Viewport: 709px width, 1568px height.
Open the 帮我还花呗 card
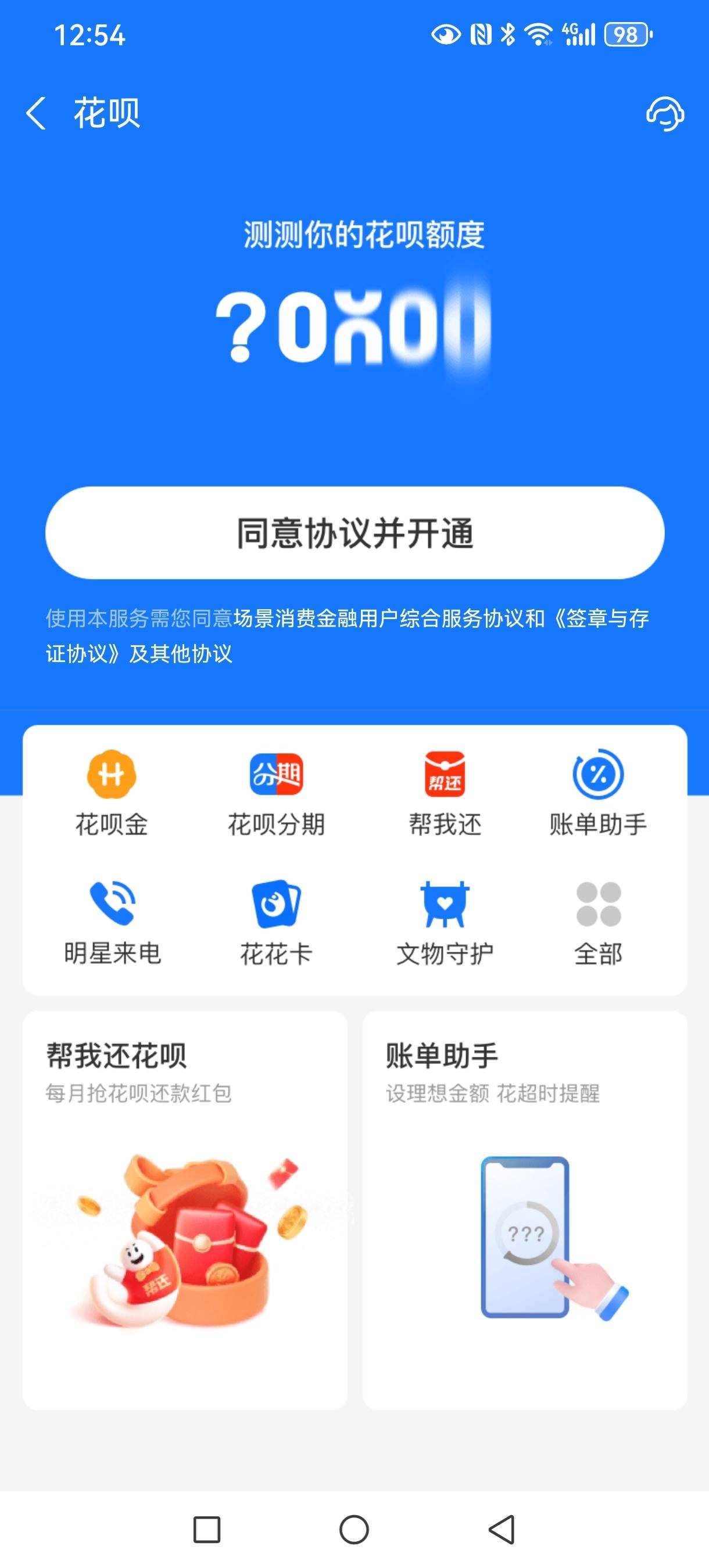[185, 1210]
